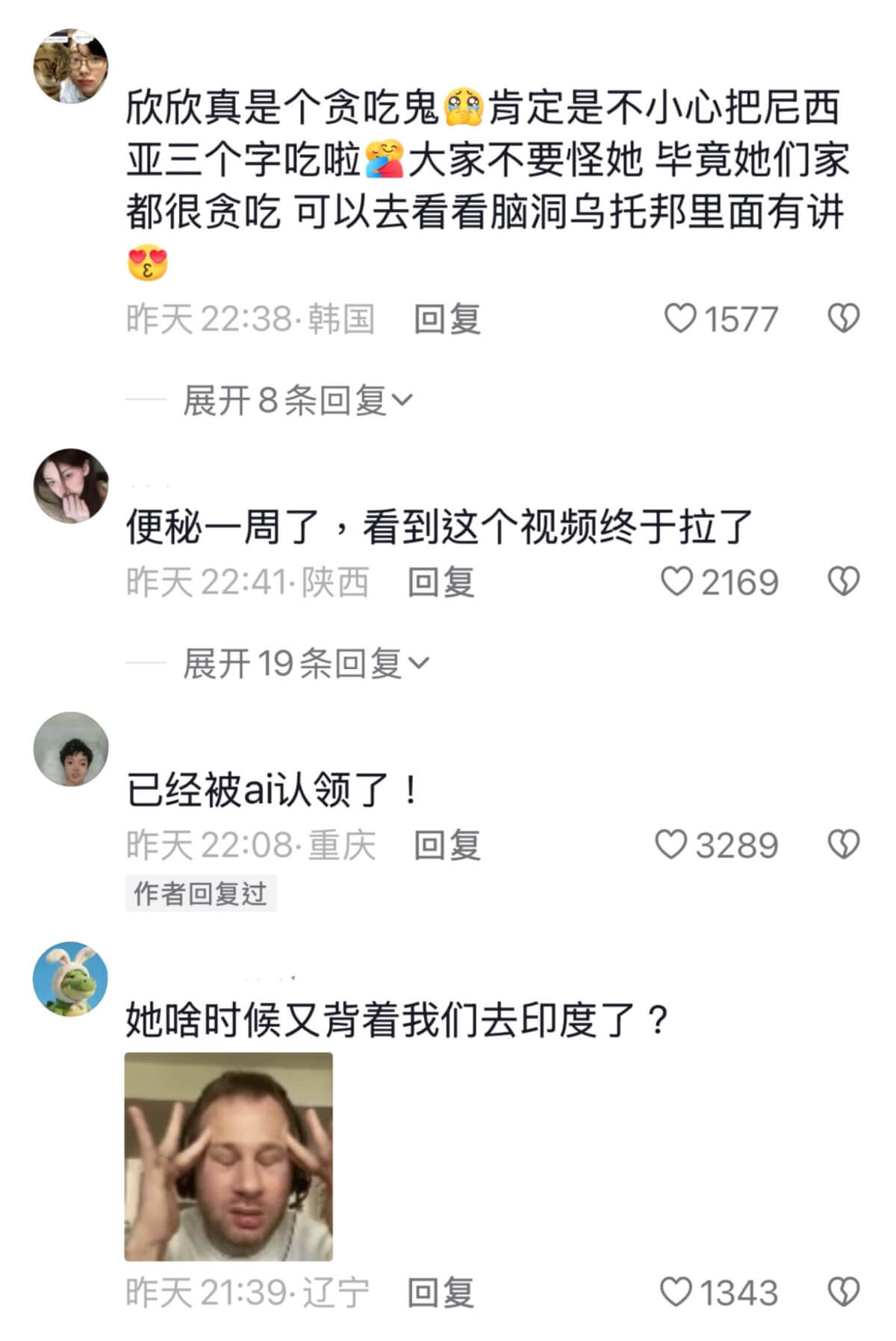
Task: Reply to the 昨天 22:38 comment
Action: click(447, 319)
